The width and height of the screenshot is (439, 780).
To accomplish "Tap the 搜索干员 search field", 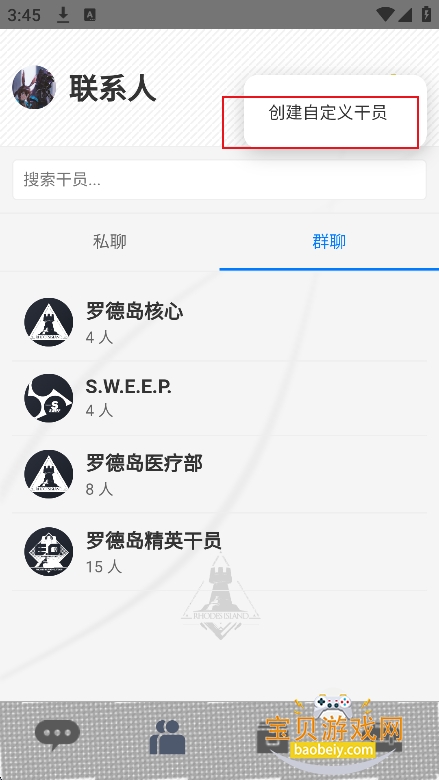I will coord(219,180).
